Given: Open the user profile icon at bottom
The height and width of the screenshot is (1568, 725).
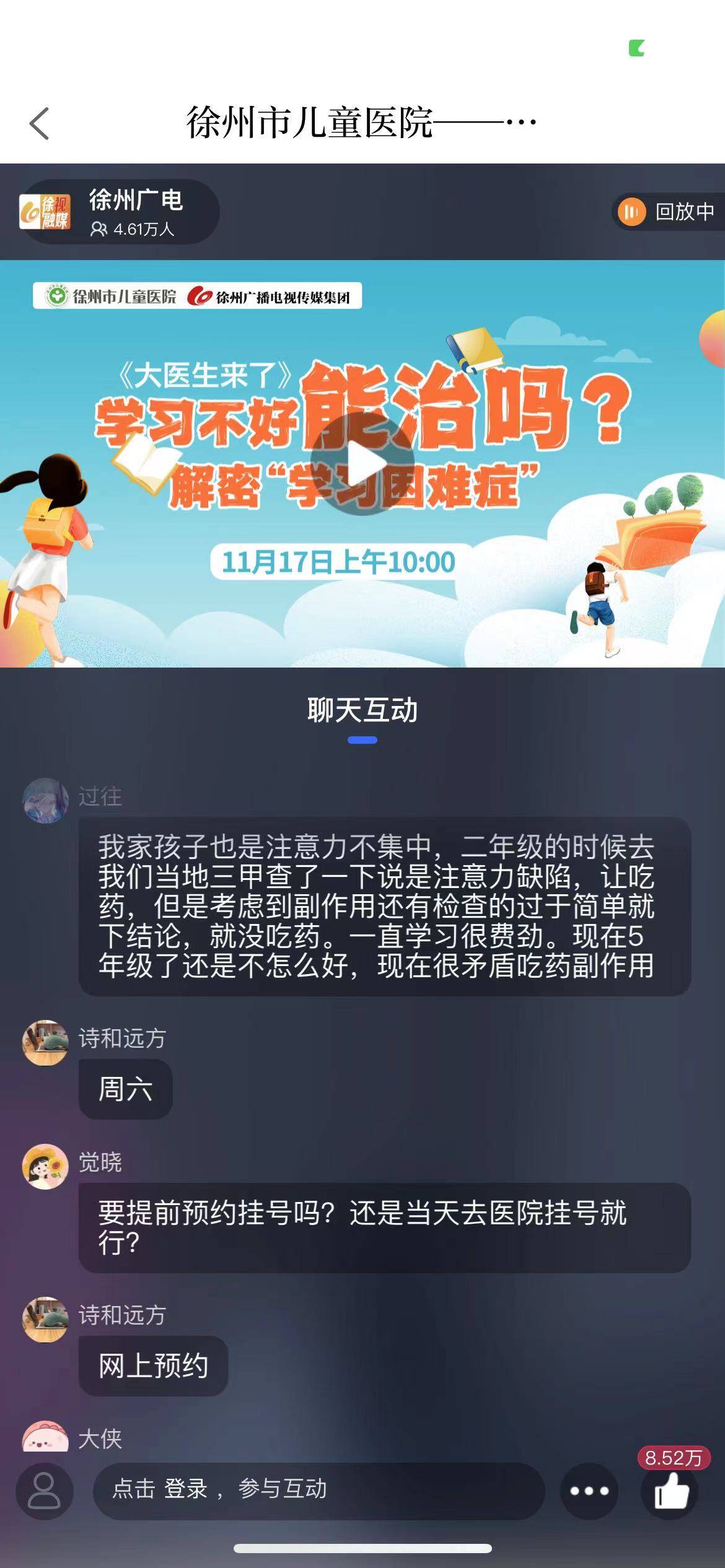Looking at the screenshot, I should pos(45,1491).
